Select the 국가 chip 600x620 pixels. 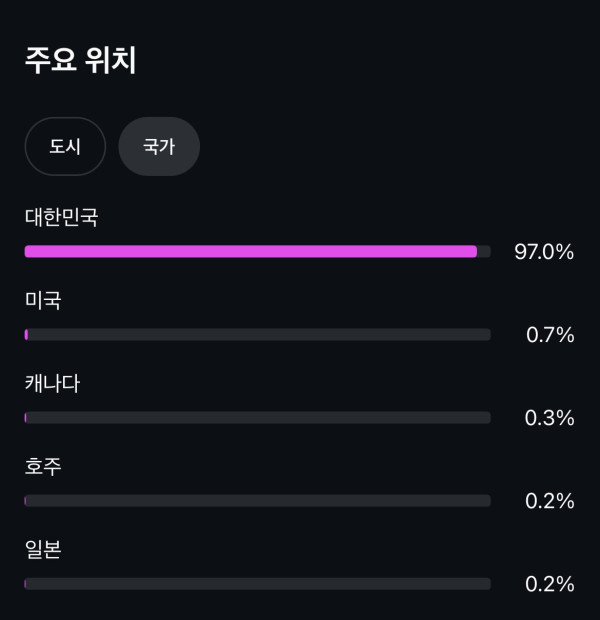pos(159,147)
